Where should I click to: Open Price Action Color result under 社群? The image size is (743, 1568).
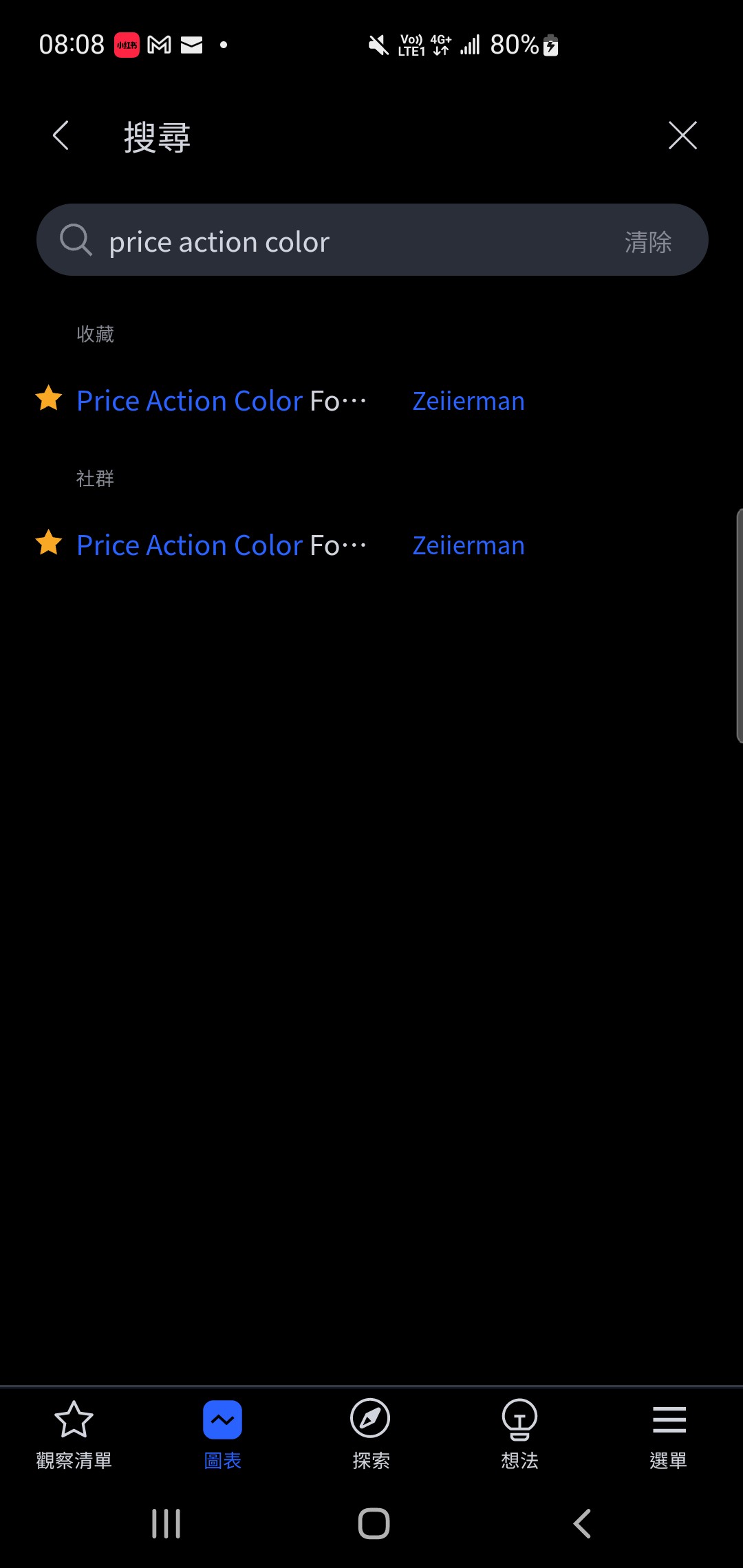222,545
